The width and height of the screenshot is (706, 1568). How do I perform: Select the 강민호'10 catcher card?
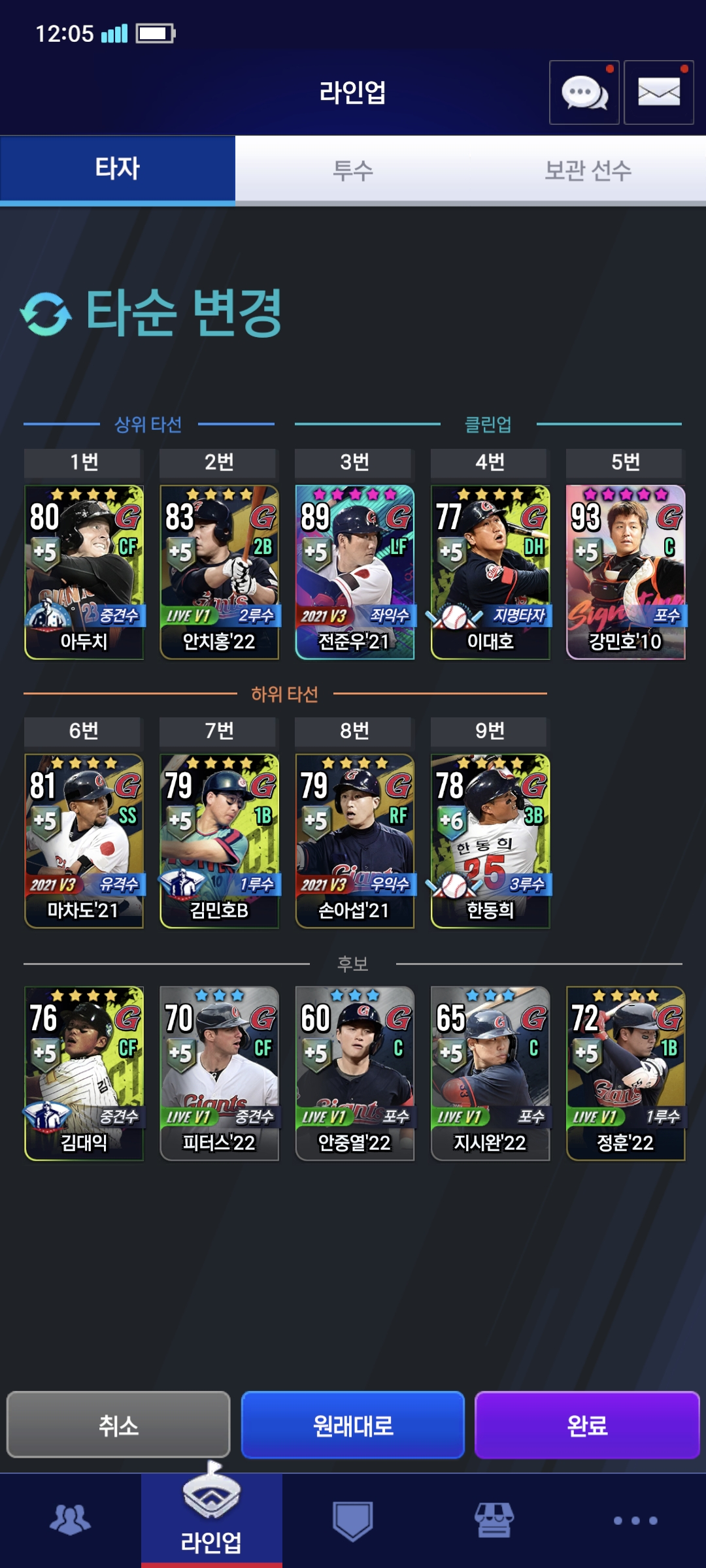click(x=626, y=572)
